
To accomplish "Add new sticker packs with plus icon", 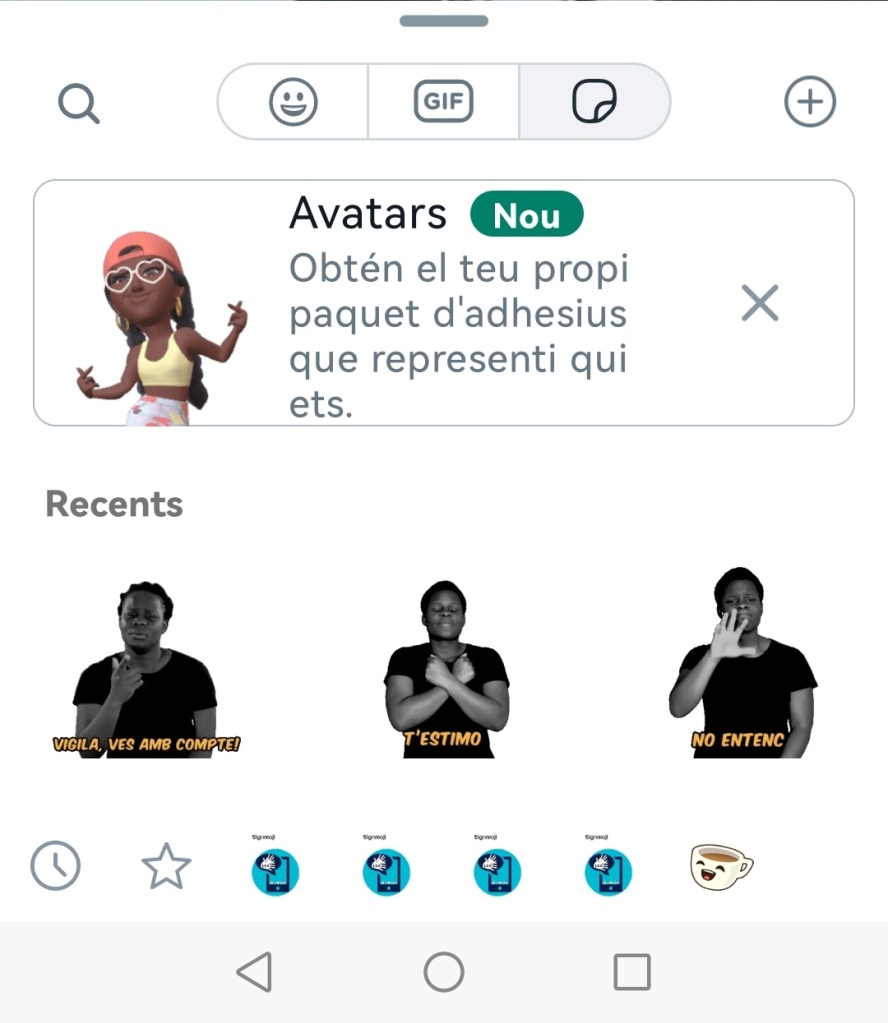I will (809, 102).
